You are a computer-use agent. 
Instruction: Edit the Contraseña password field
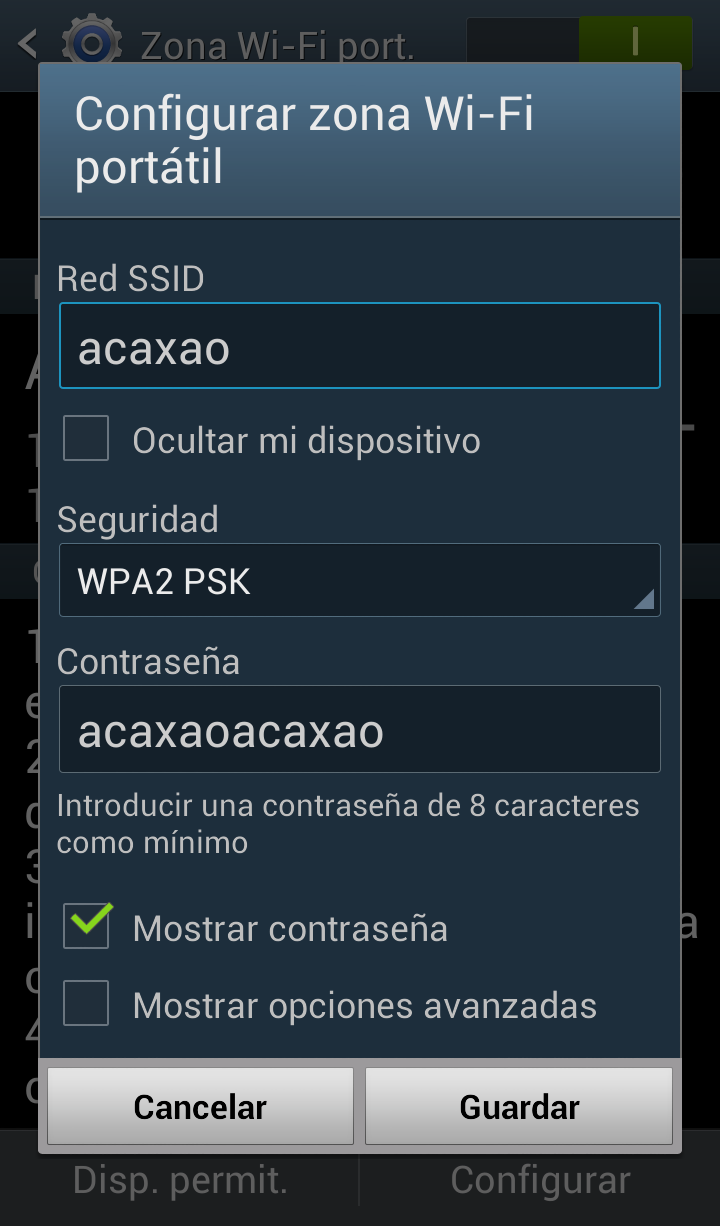point(360,729)
